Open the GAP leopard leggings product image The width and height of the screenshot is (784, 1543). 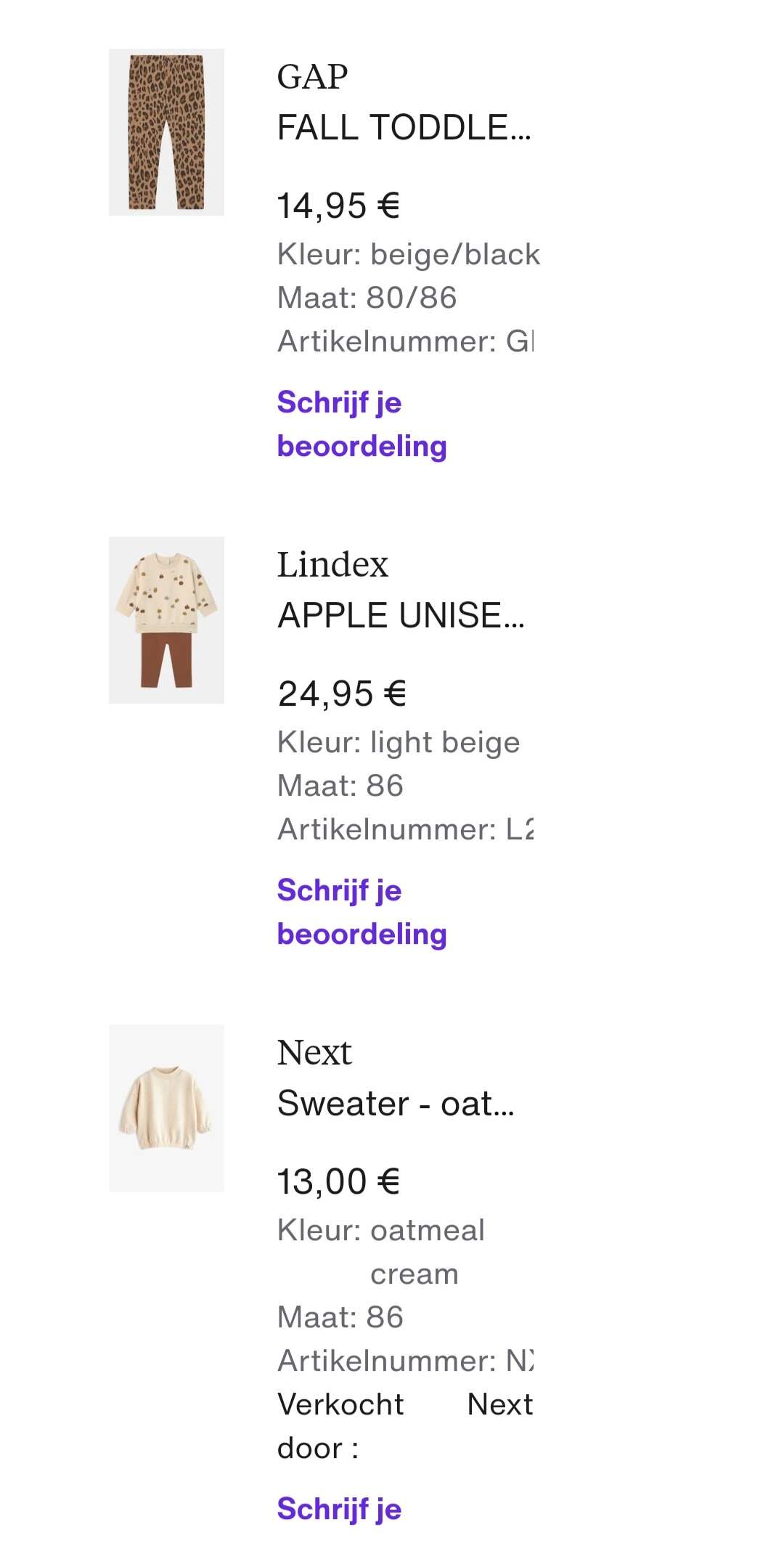[x=166, y=132]
